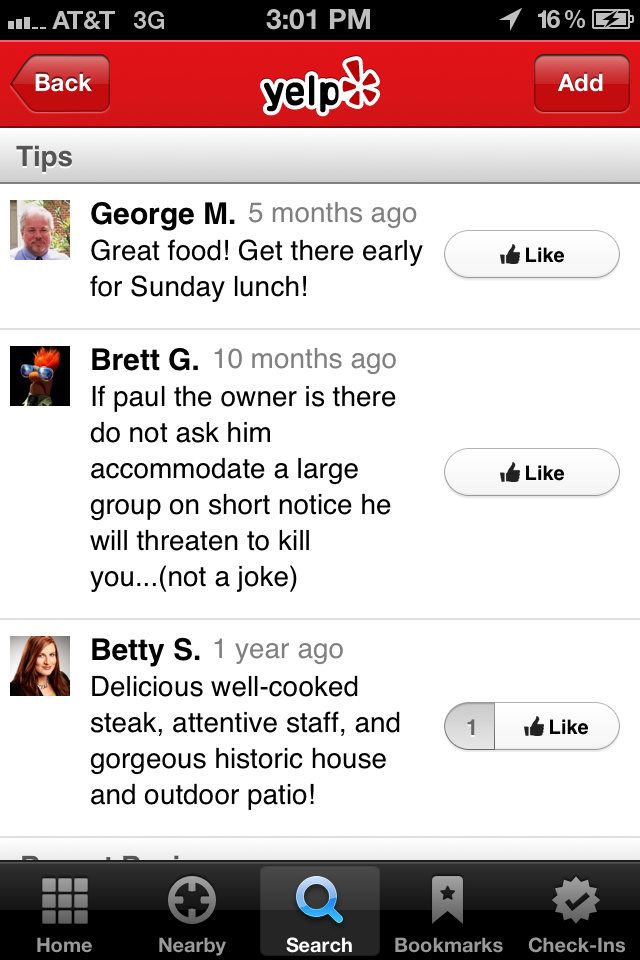Screen dimensions: 640x960
Task: Open George M.'s profile picture
Action: tap(40, 230)
